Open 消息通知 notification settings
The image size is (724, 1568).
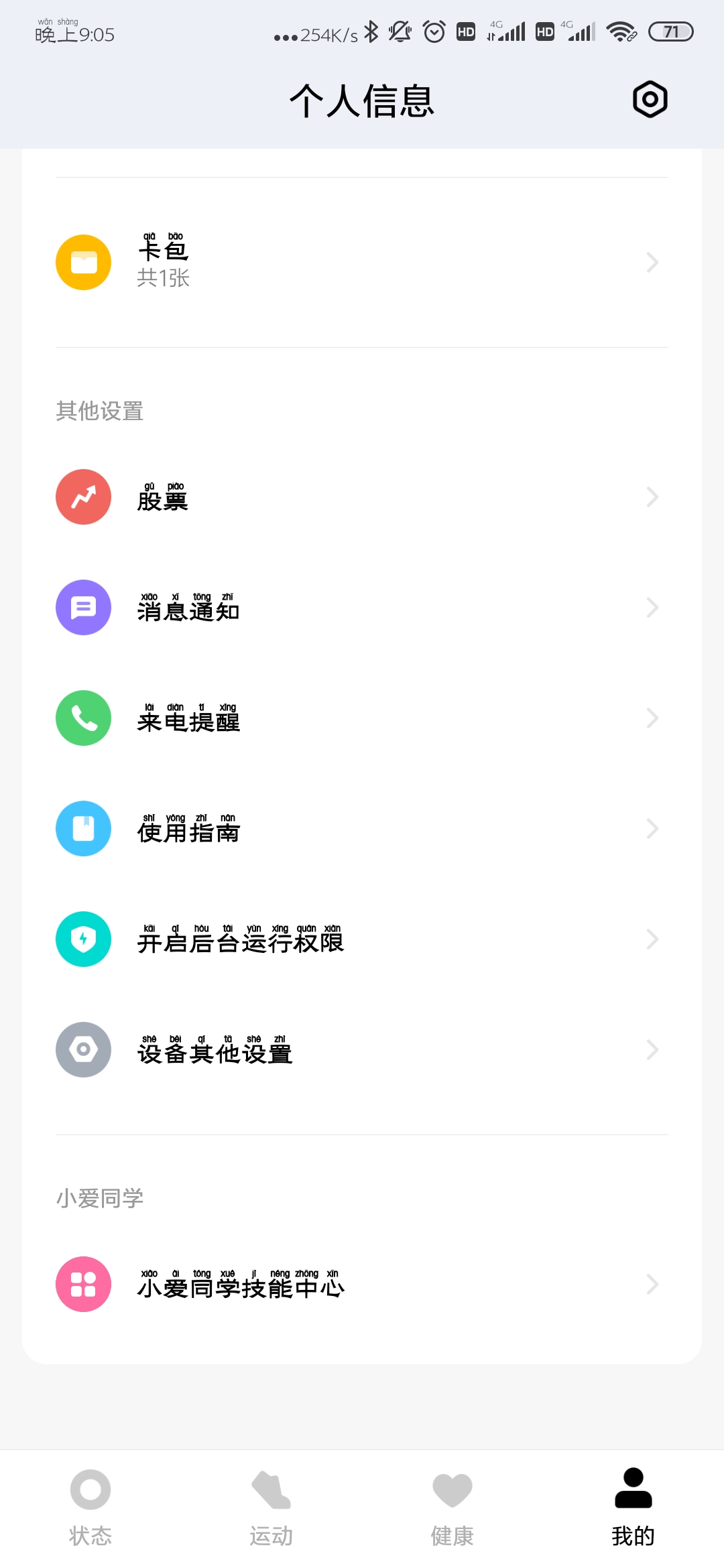[x=362, y=608]
